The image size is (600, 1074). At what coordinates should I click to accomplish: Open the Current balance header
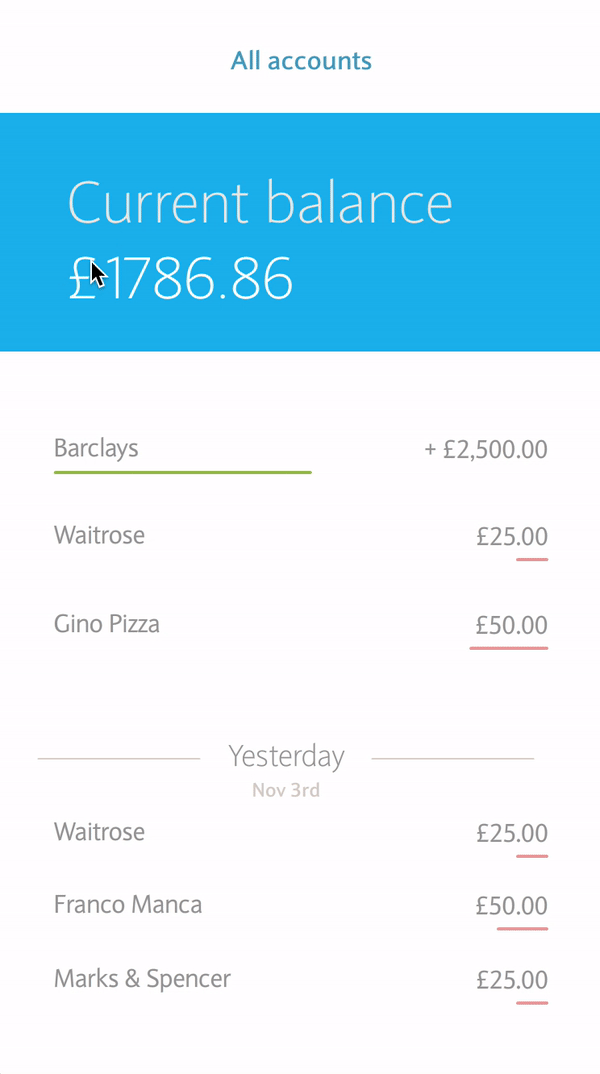tap(300, 232)
